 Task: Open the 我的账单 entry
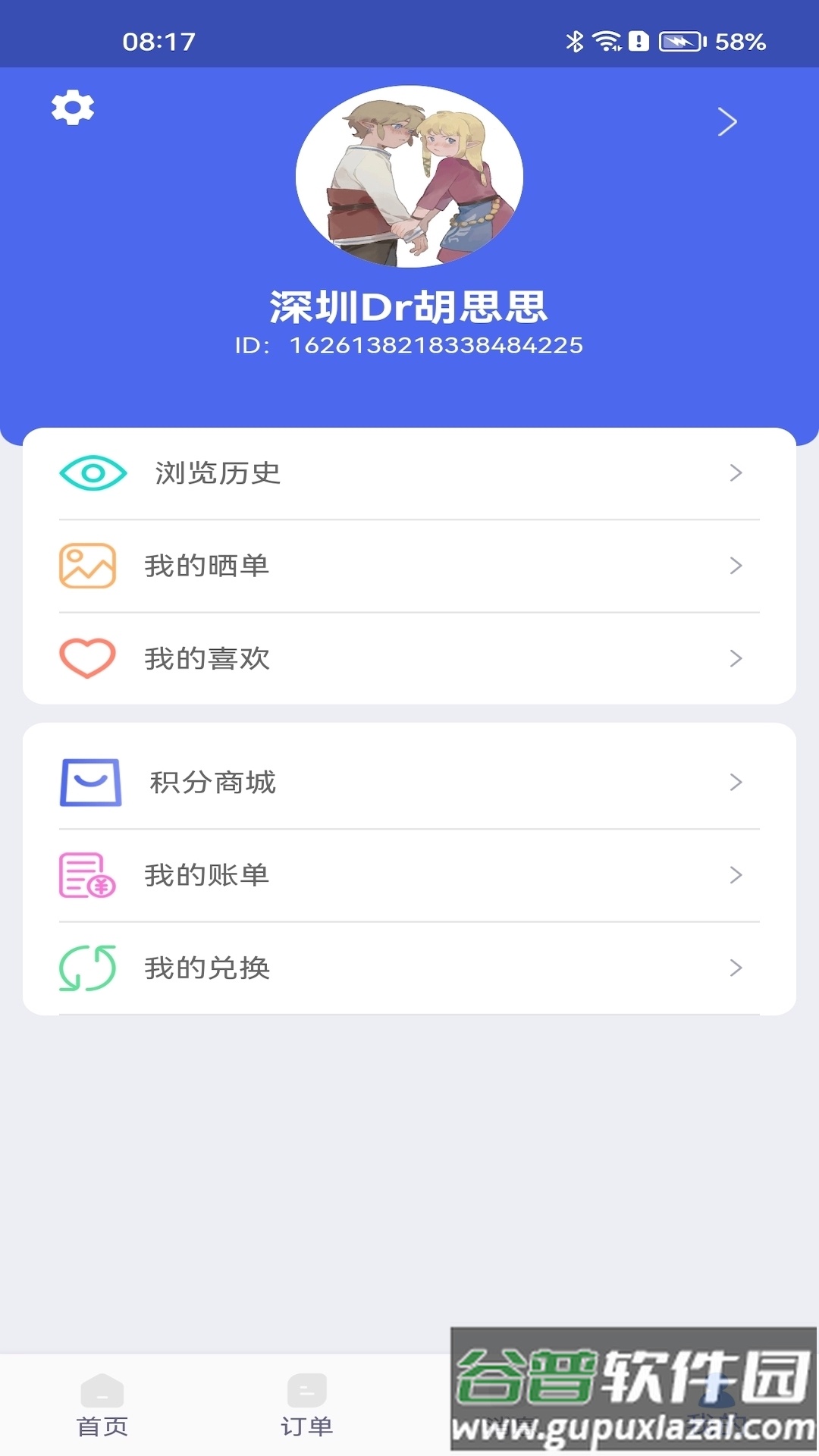point(409,874)
